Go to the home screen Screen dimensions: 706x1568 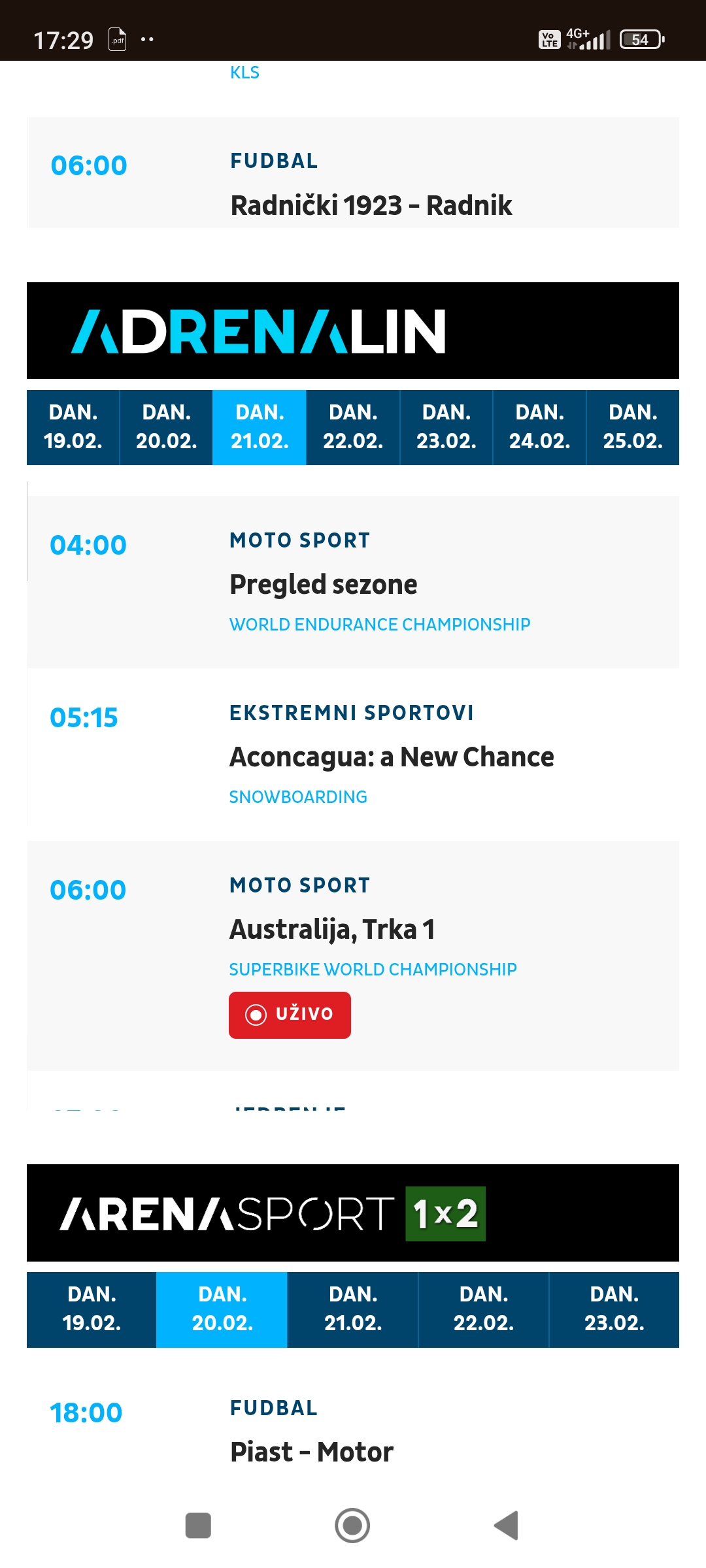click(352, 1526)
